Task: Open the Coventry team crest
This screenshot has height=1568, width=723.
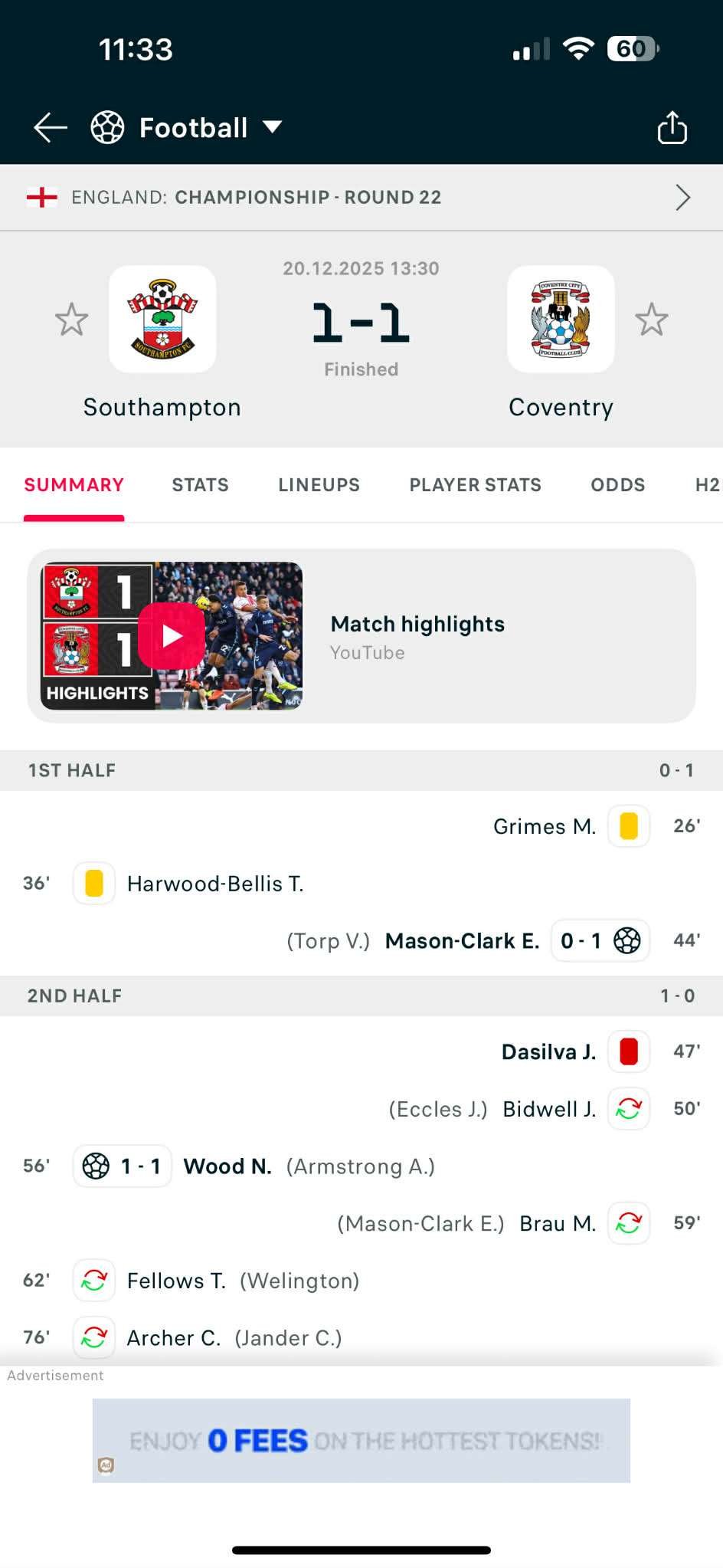Action: (x=561, y=320)
